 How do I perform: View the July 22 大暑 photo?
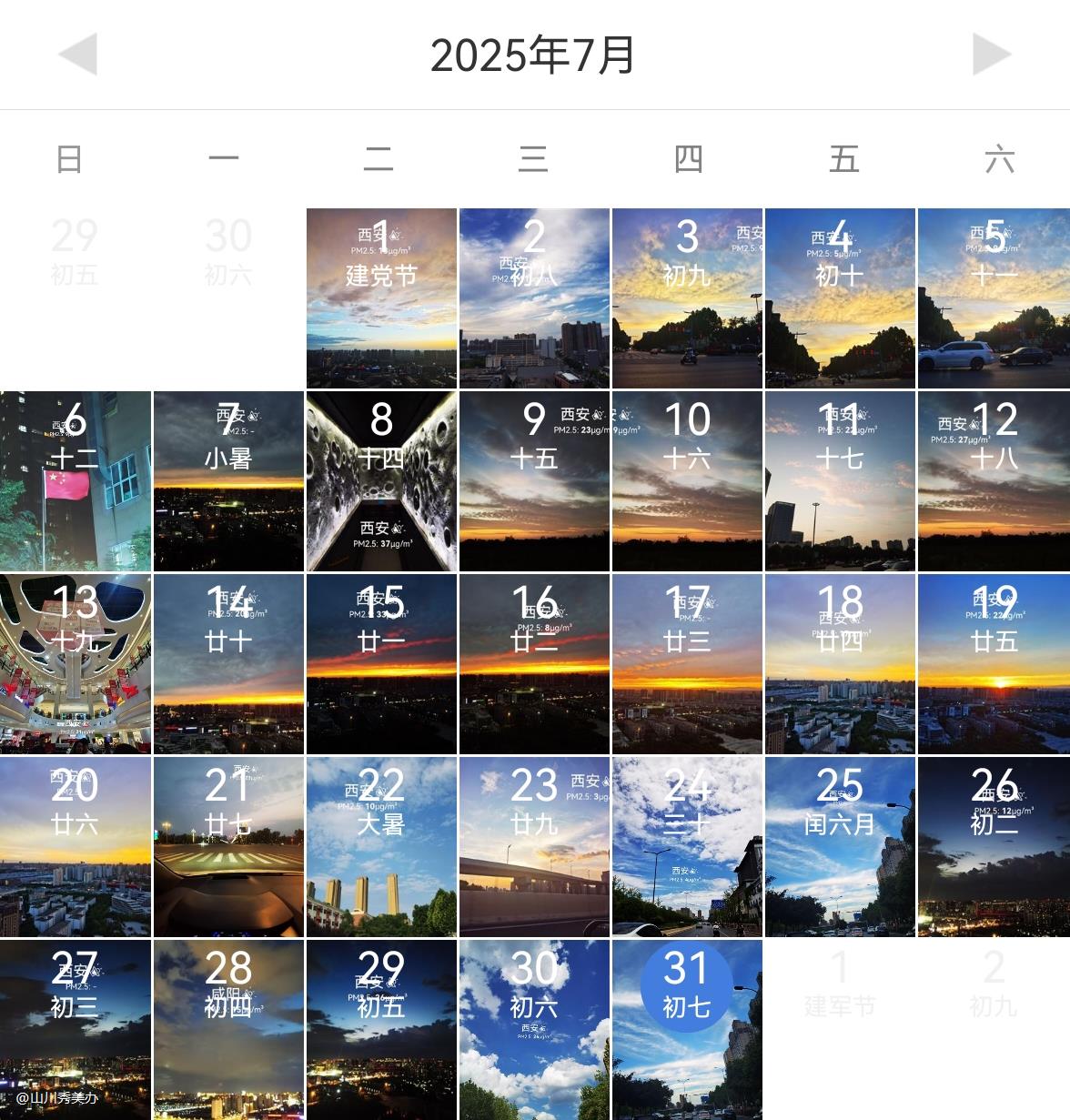(x=381, y=847)
